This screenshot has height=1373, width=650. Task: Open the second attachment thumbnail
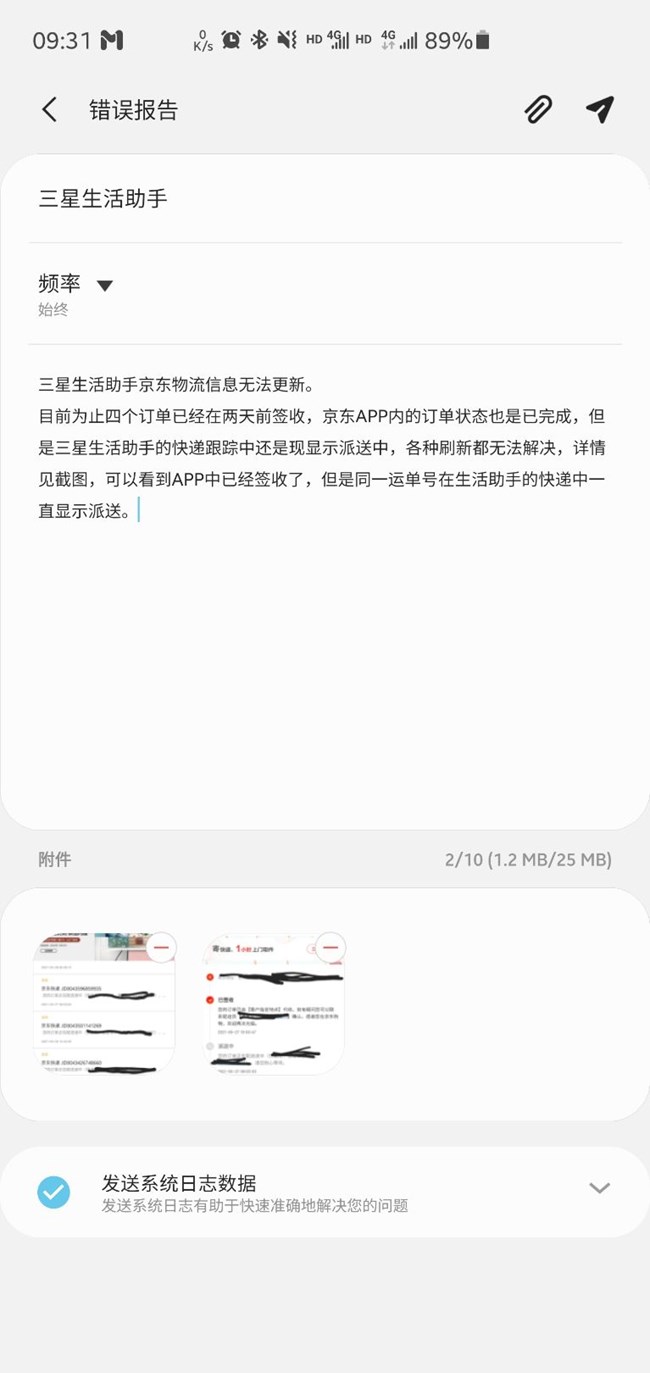pyautogui.click(x=274, y=1004)
